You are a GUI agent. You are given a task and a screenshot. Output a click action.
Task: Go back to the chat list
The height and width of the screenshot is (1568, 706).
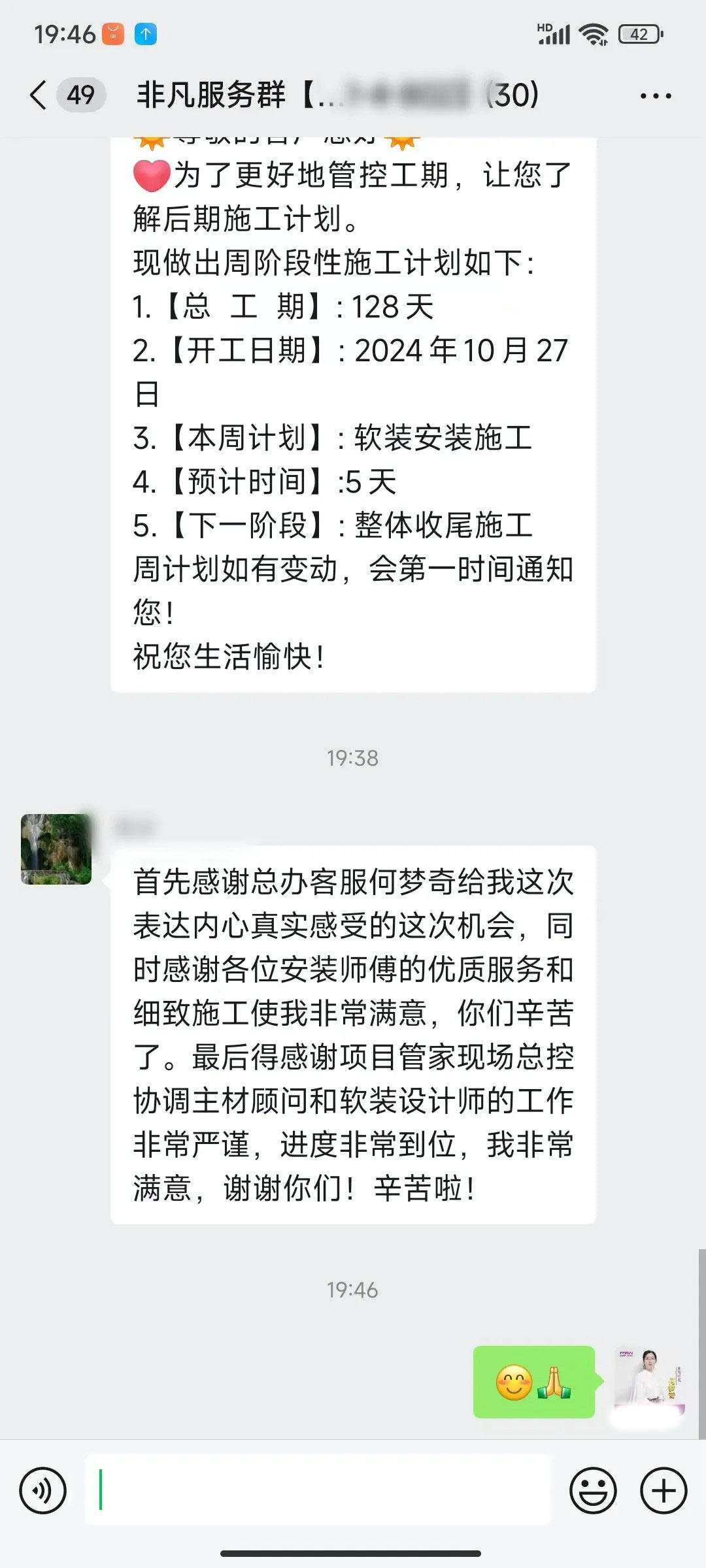(39, 95)
